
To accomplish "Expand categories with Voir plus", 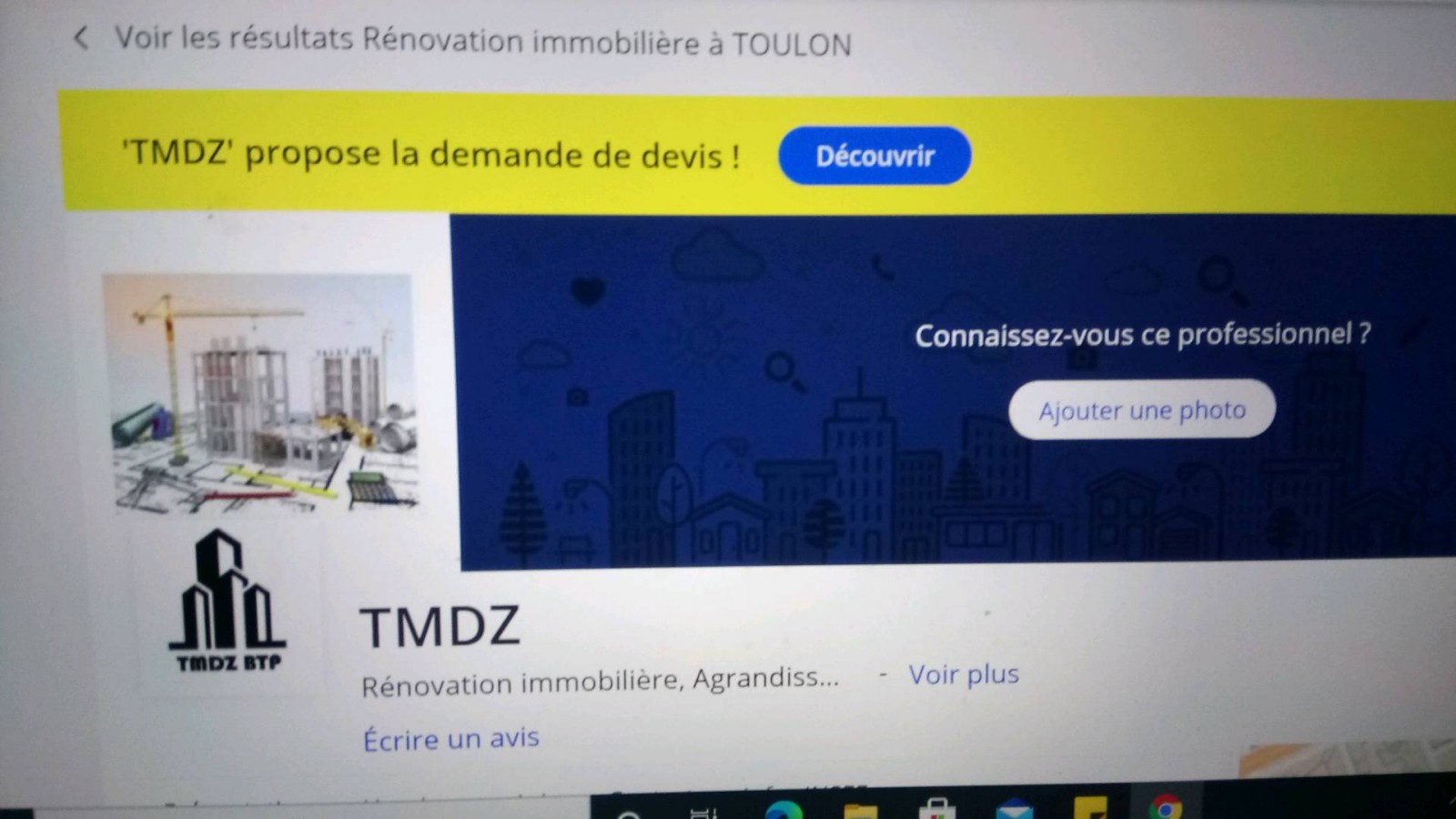I will 964,675.
